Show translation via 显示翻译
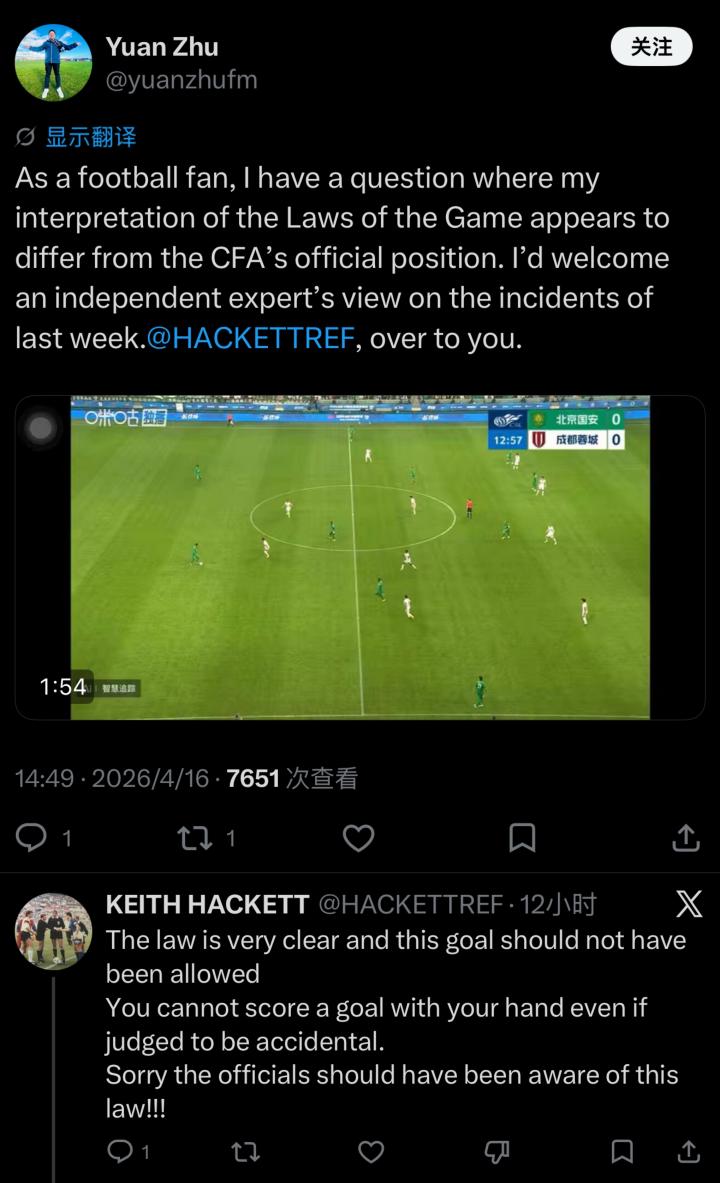Image resolution: width=720 pixels, height=1183 pixels. [90, 137]
